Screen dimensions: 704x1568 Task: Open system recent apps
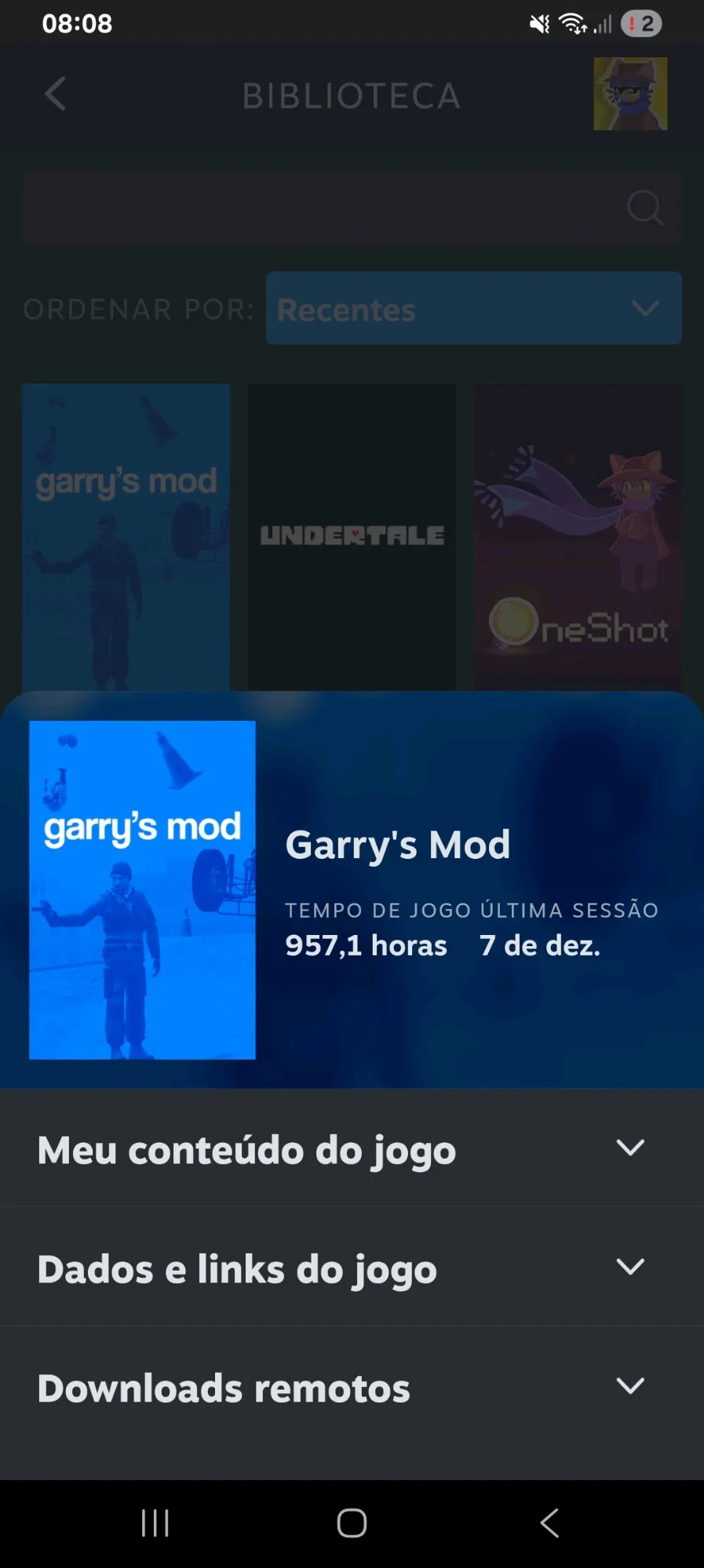point(155,1523)
